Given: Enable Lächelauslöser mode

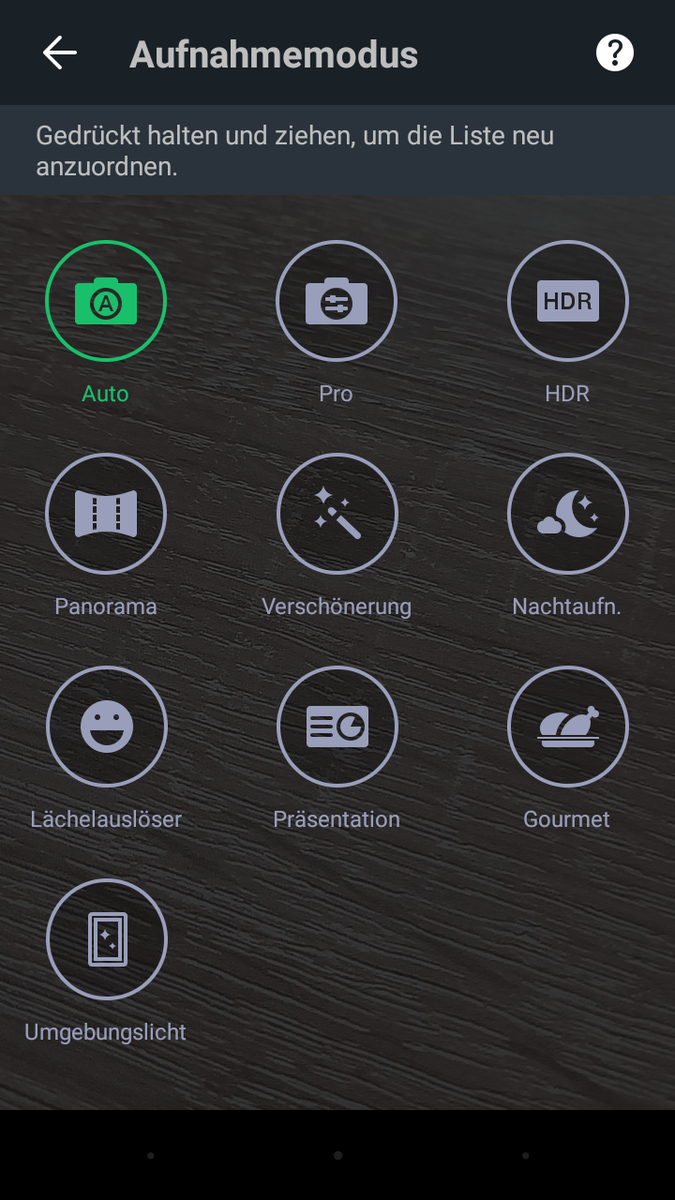Looking at the screenshot, I should tap(105, 727).
